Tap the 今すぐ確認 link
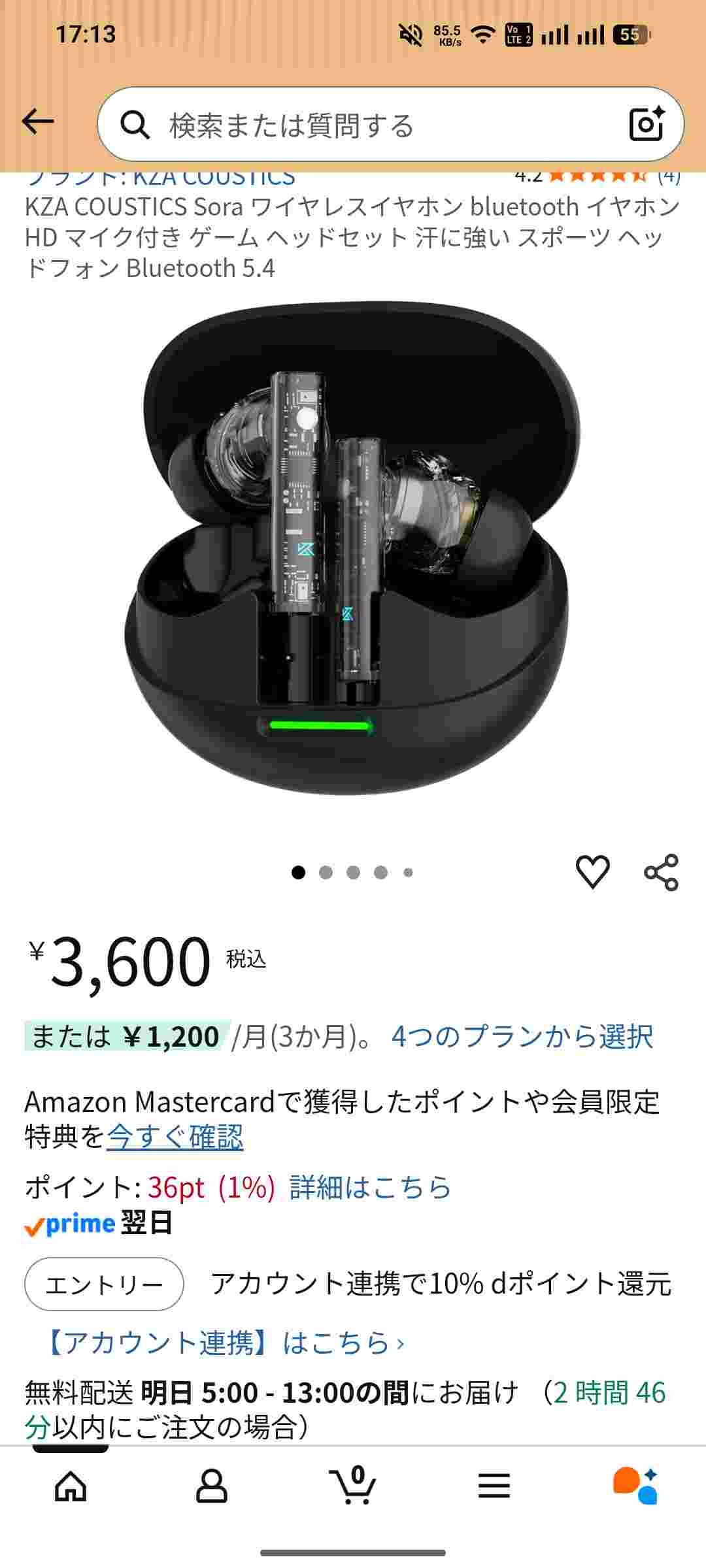Viewport: 706px width, 1568px height. (175, 1137)
